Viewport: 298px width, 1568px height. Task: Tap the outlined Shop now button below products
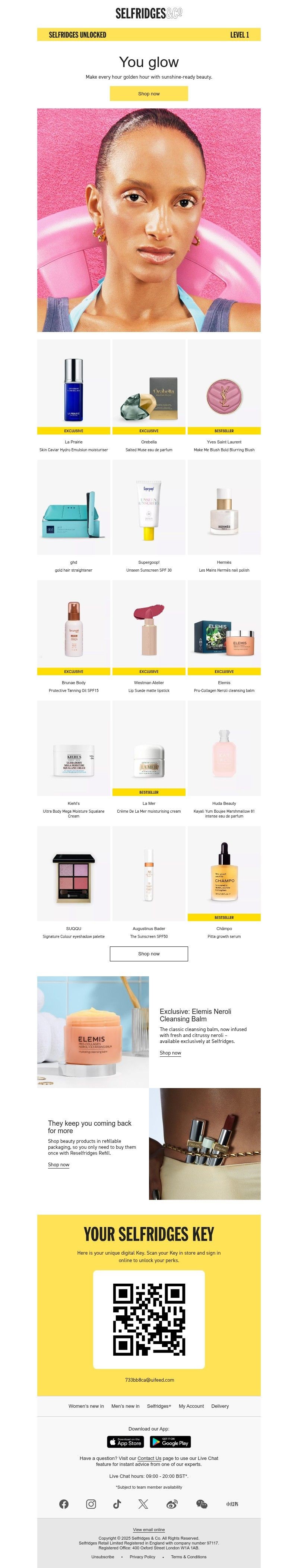(x=148, y=954)
